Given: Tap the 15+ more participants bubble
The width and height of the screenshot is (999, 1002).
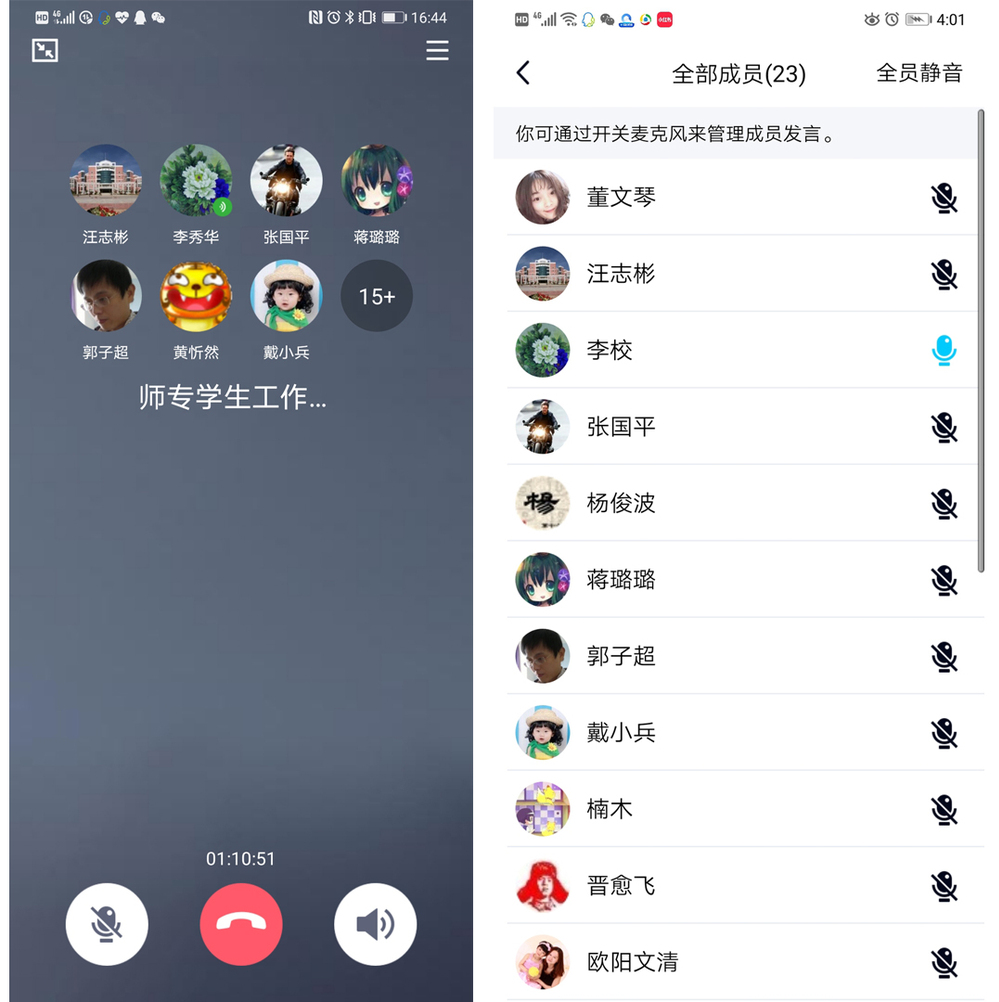Looking at the screenshot, I should pyautogui.click(x=377, y=296).
